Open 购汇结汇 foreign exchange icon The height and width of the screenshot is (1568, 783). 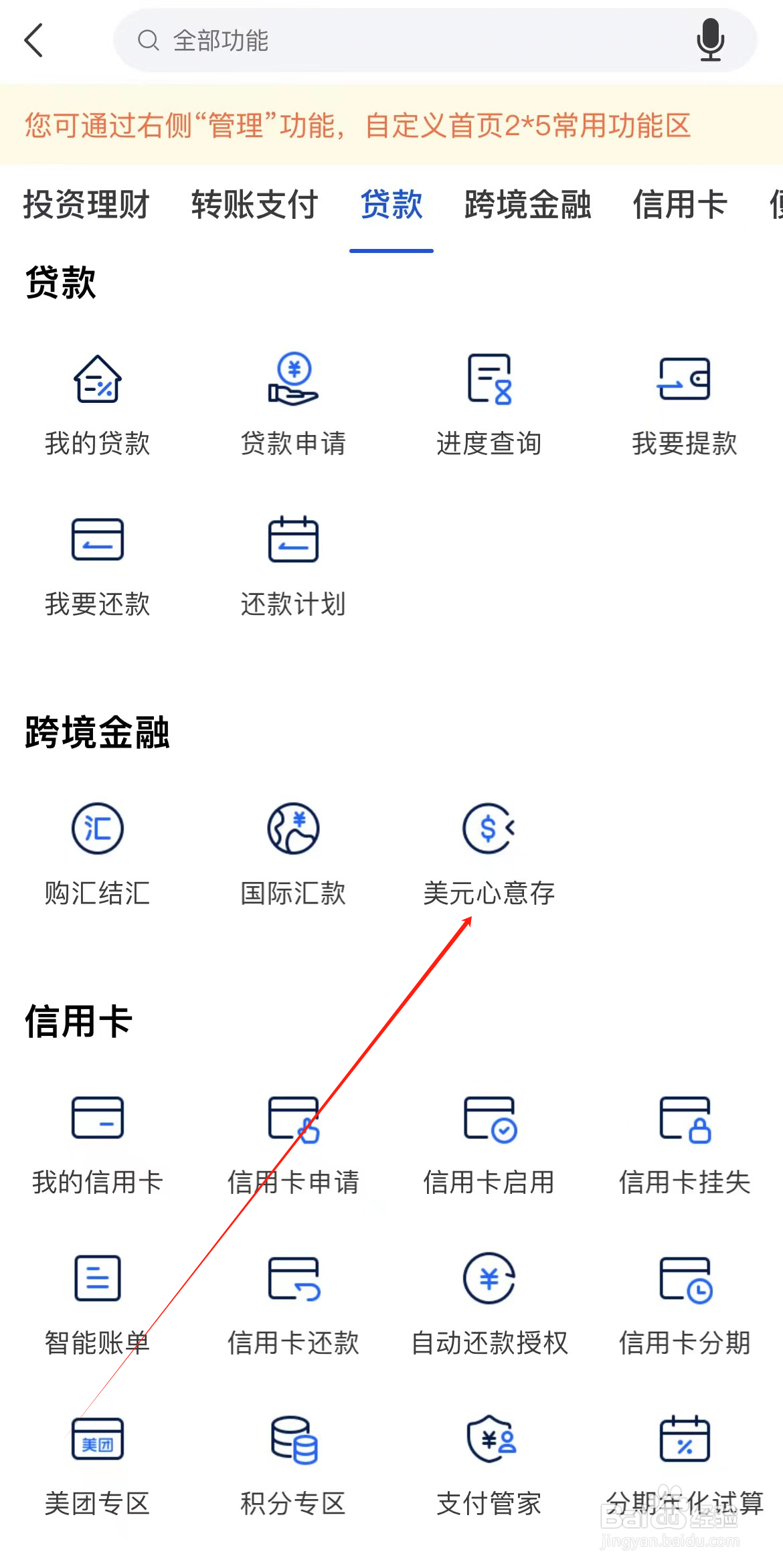pos(97,853)
